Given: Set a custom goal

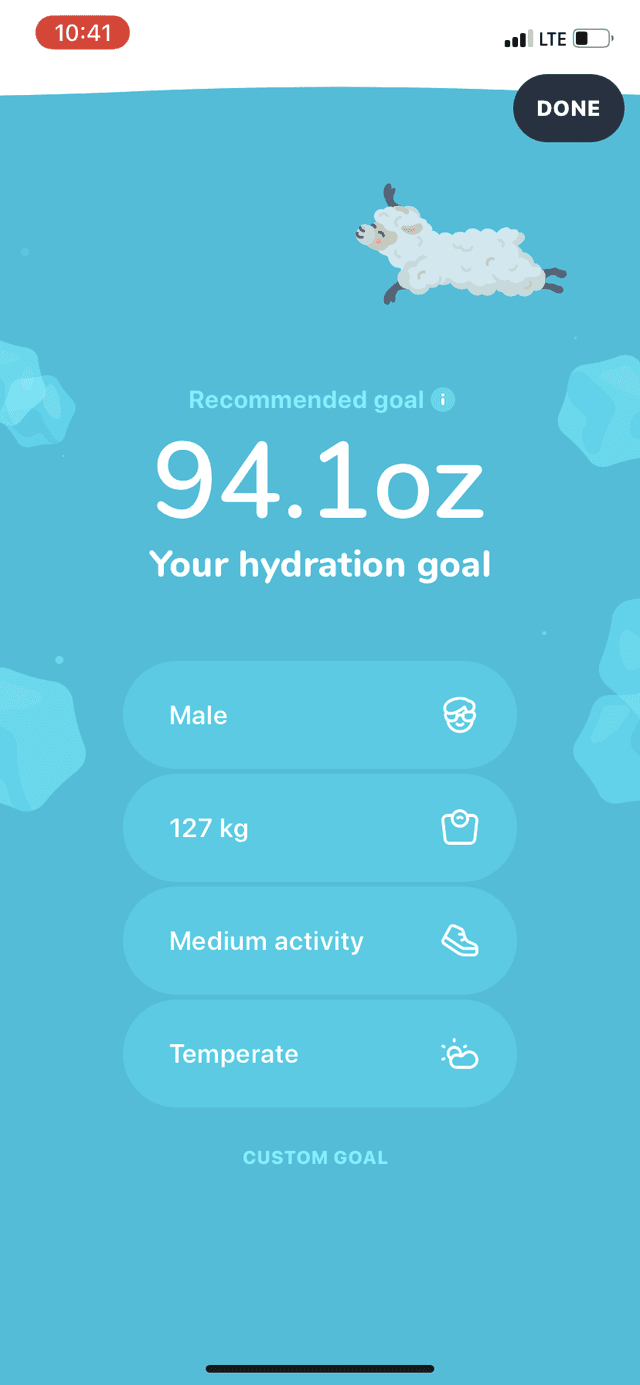Looking at the screenshot, I should 315,1158.
